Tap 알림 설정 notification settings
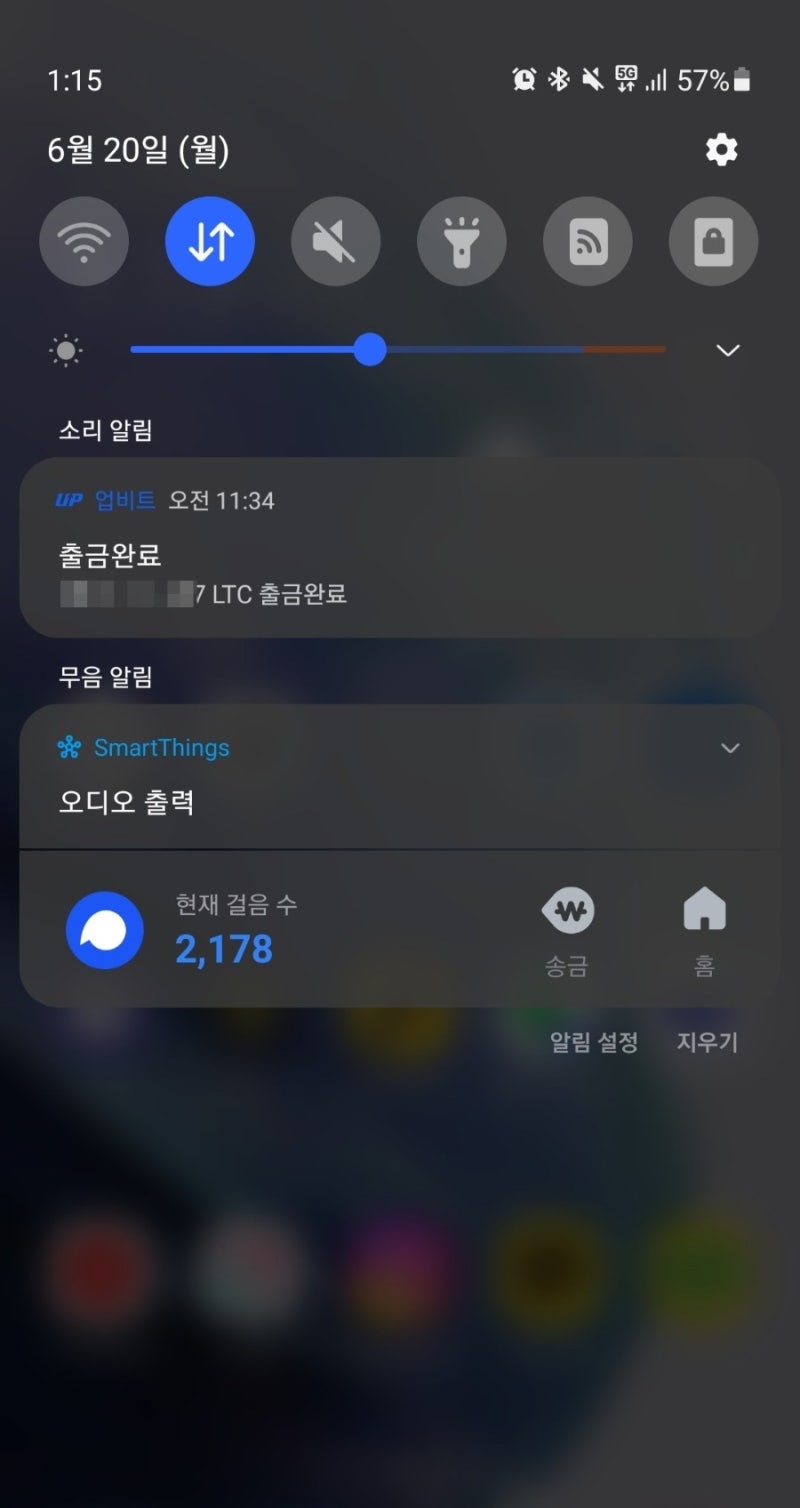 [x=592, y=1042]
